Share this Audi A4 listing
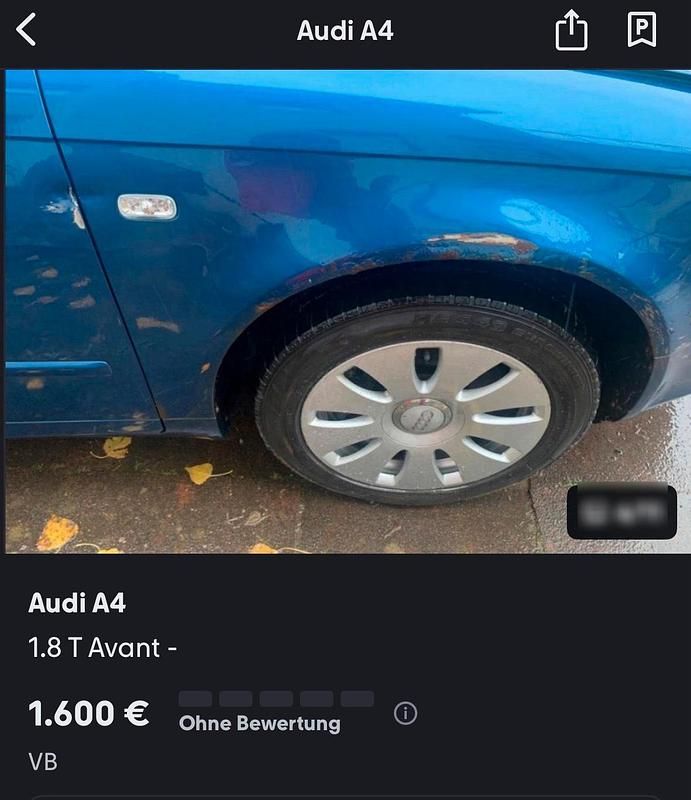 571,31
